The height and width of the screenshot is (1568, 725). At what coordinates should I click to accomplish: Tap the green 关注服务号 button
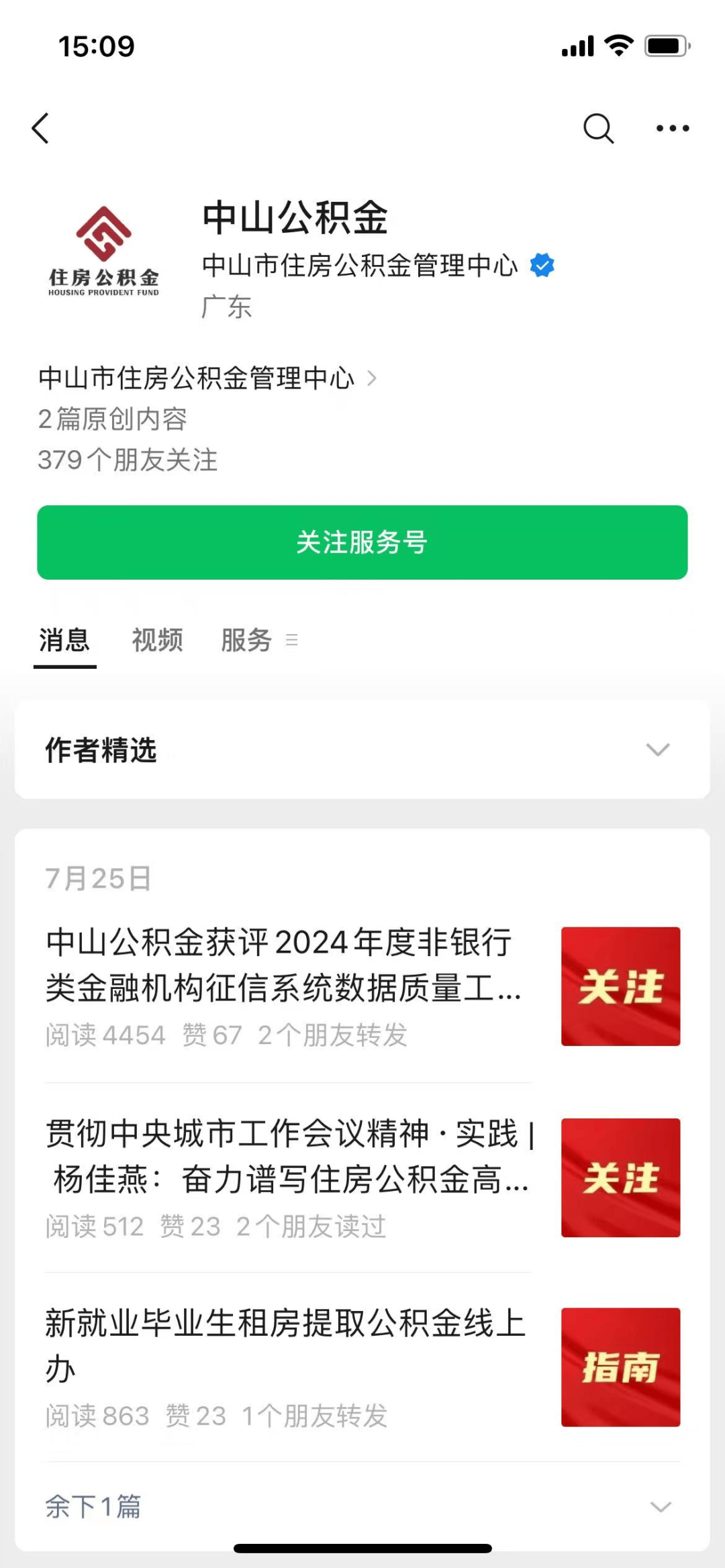[362, 543]
